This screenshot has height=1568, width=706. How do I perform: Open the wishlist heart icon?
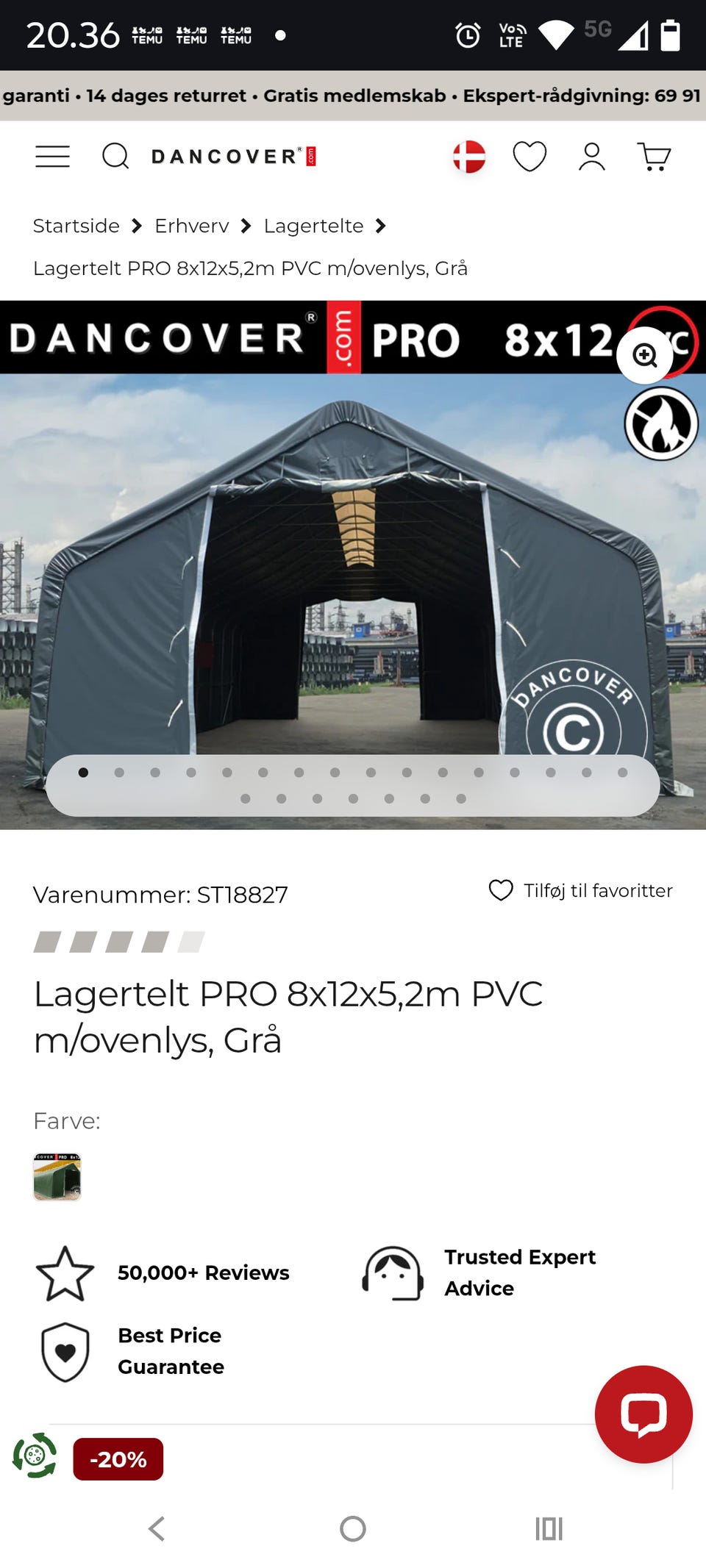click(x=529, y=156)
